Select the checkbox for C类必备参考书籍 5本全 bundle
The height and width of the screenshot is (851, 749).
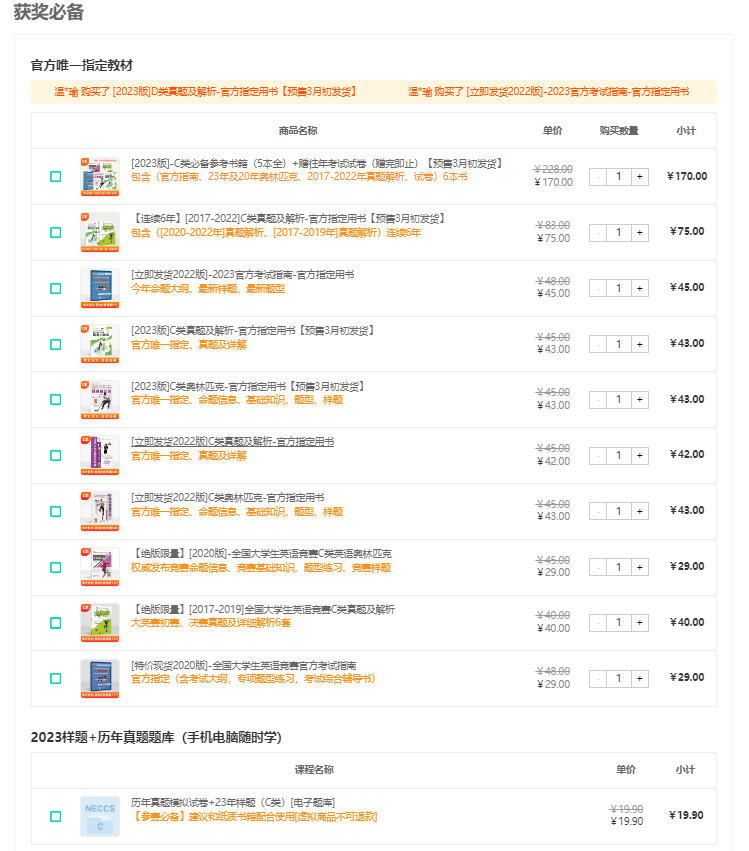[56, 176]
